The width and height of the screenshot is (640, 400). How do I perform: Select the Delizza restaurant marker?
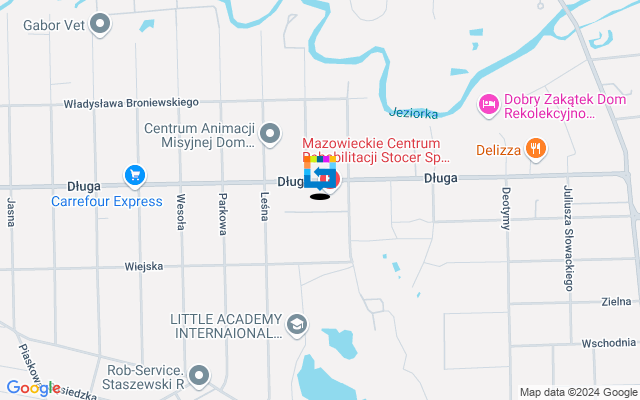[537, 148]
